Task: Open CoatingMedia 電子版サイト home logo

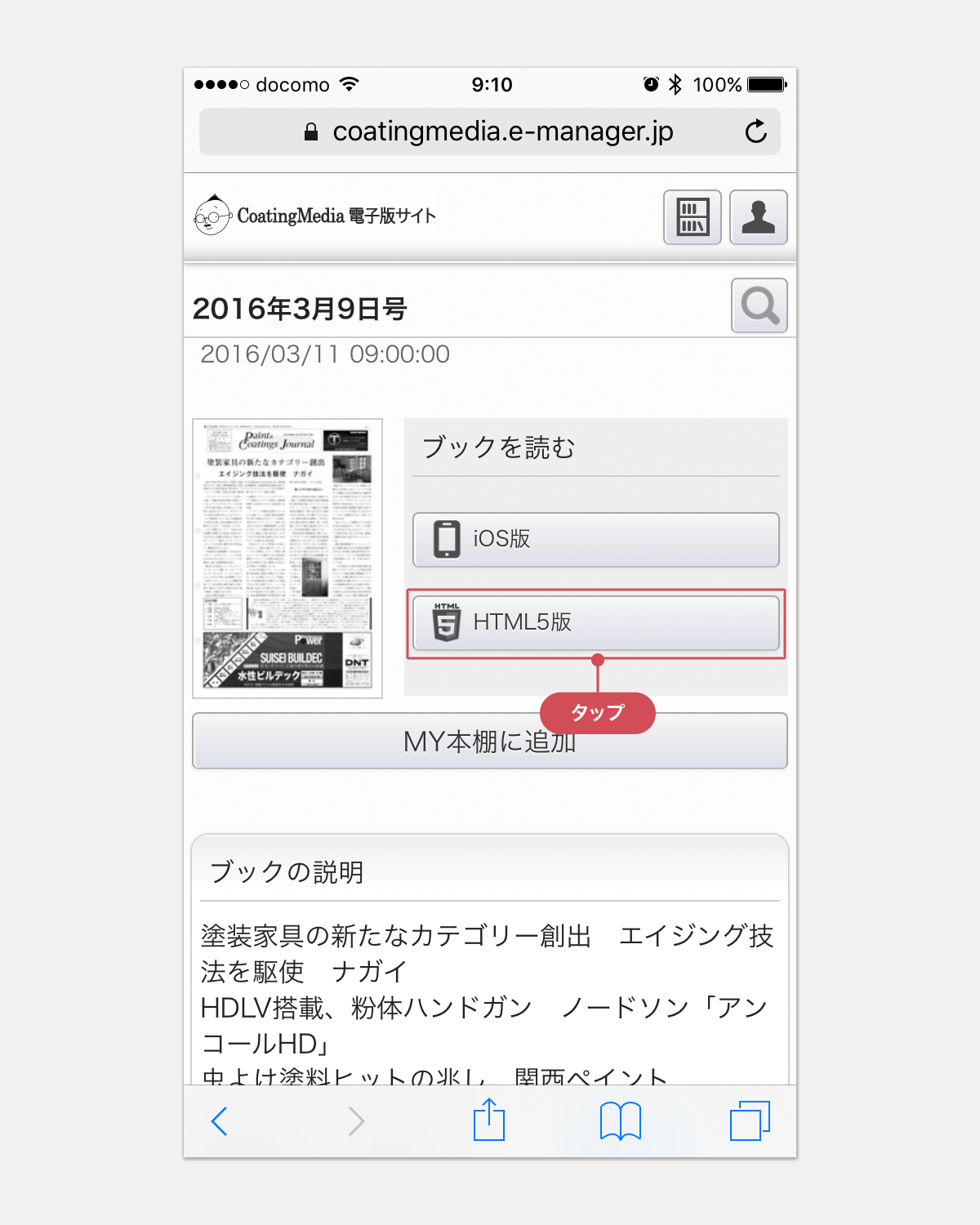Action: pyautogui.click(x=315, y=216)
